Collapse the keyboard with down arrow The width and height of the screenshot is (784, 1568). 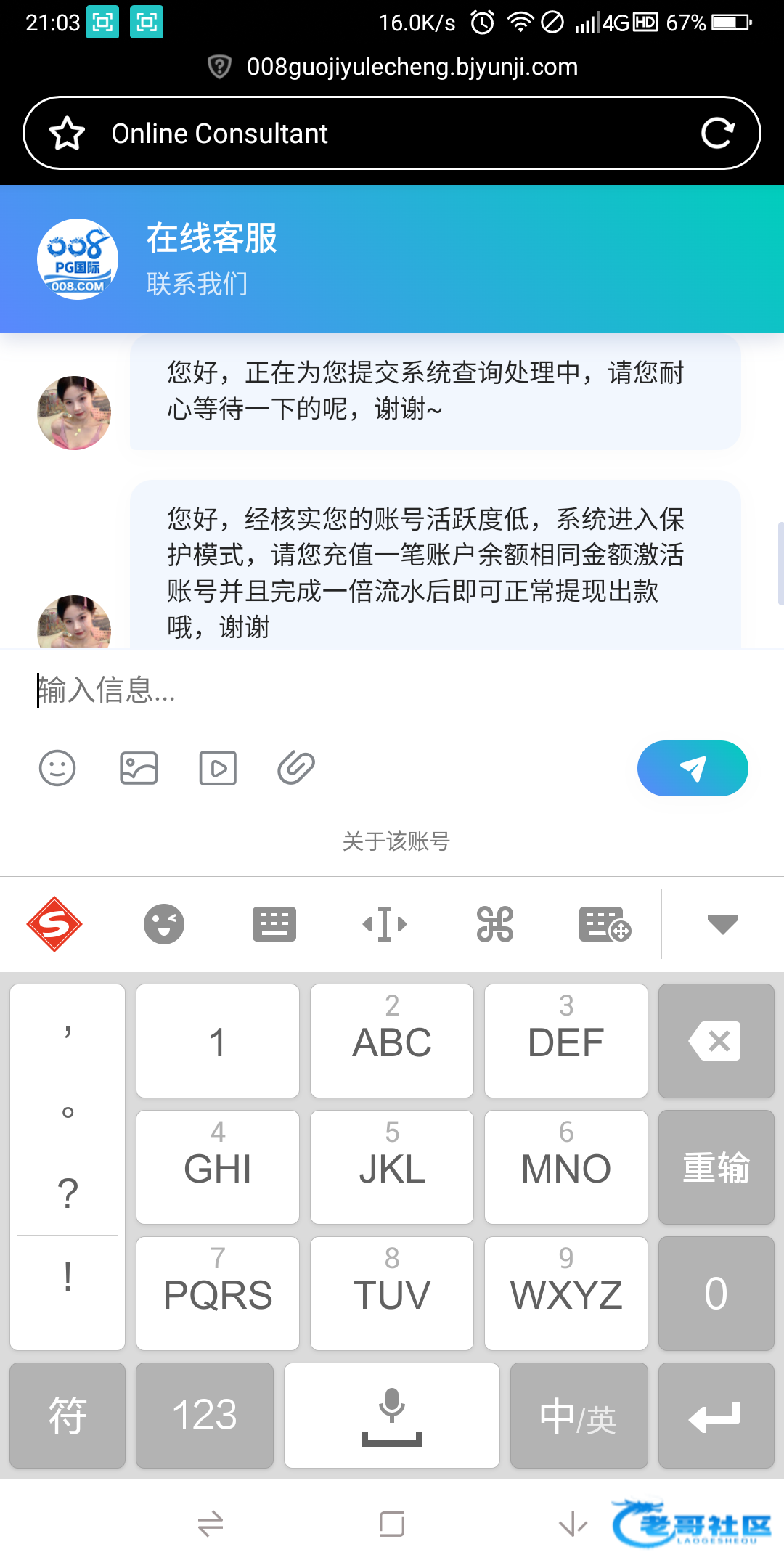[x=723, y=924]
